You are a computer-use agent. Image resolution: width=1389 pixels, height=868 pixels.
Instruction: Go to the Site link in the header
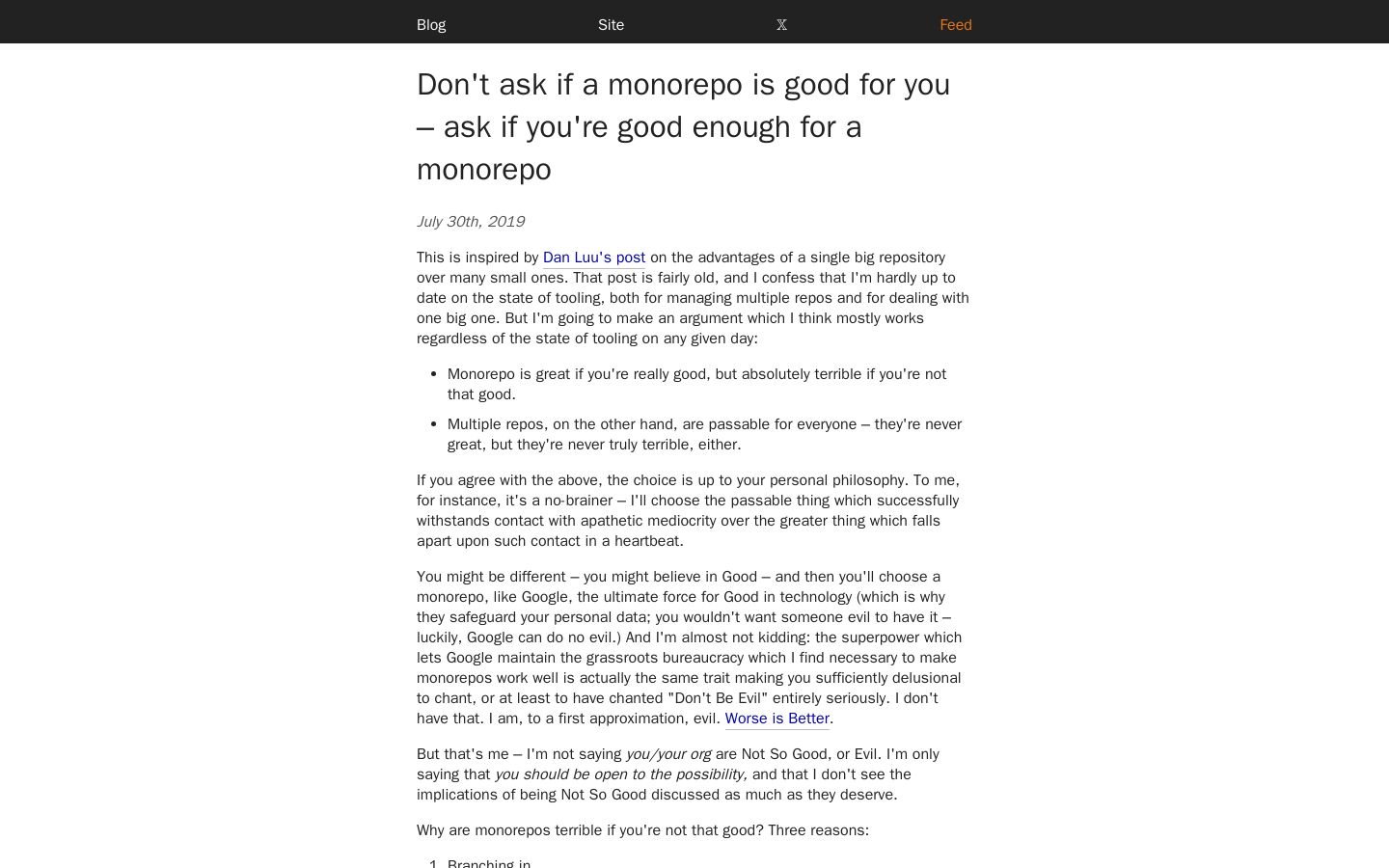coord(611,25)
